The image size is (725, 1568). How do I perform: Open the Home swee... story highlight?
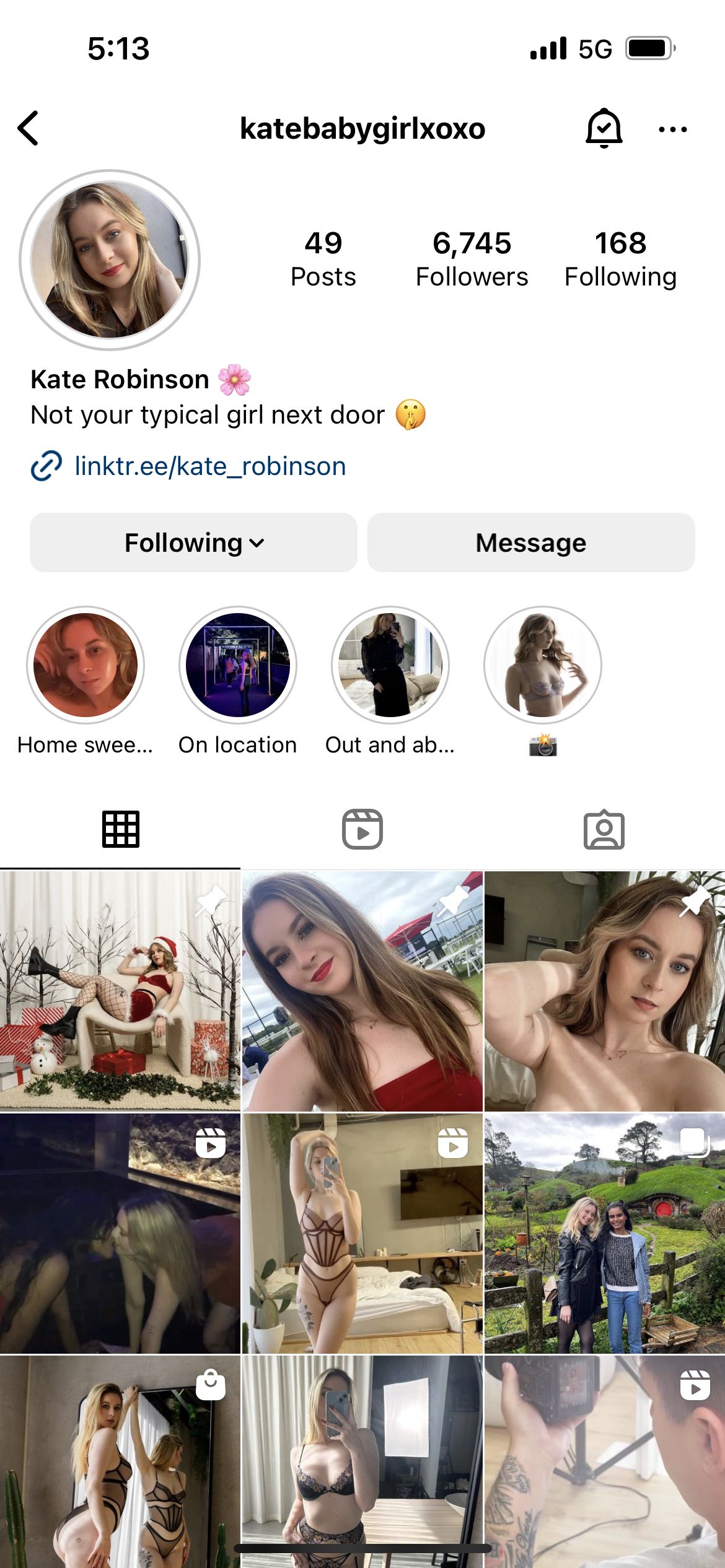pyautogui.click(x=86, y=664)
